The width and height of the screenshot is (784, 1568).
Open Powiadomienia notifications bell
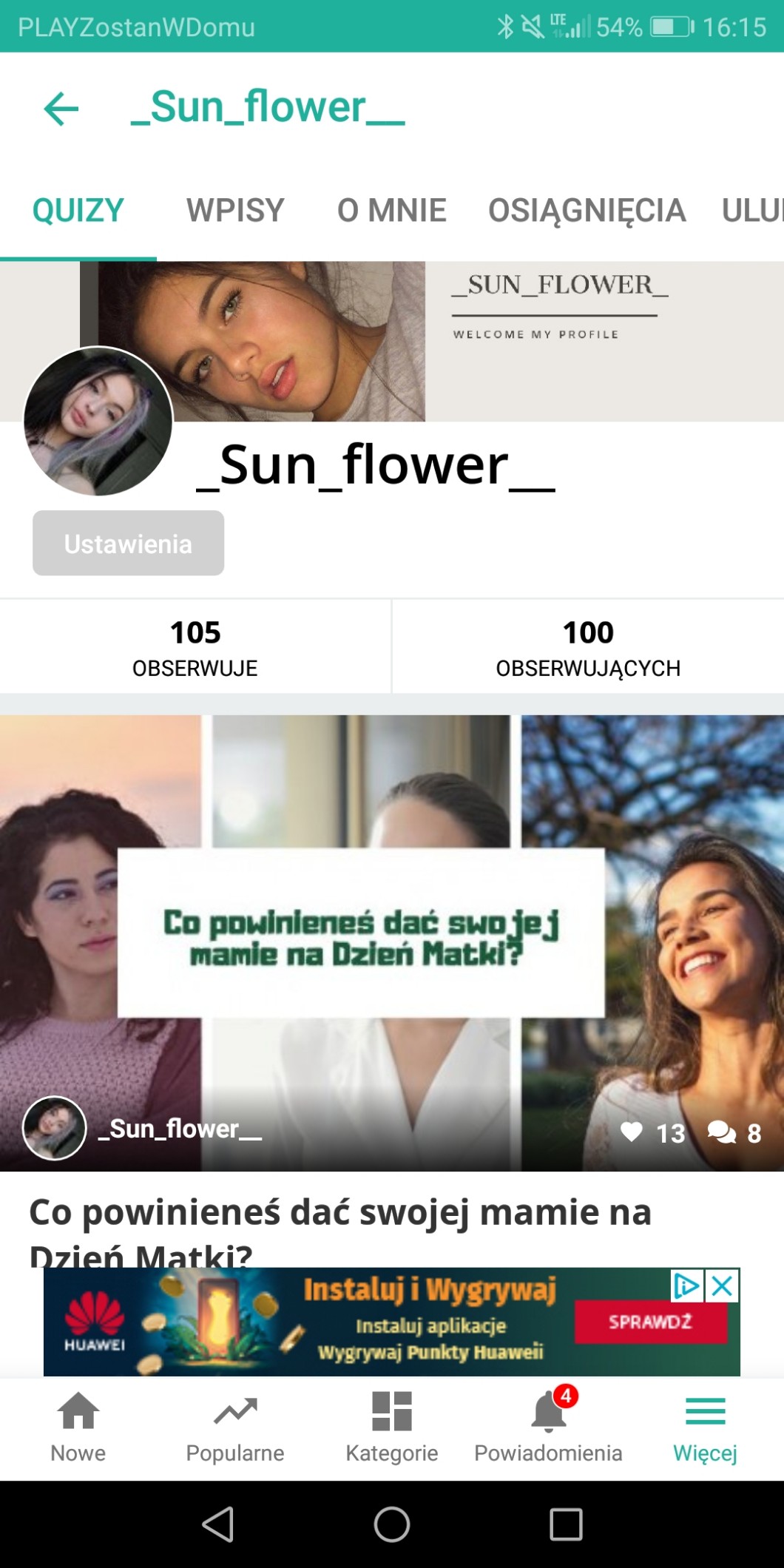pyautogui.click(x=549, y=1427)
